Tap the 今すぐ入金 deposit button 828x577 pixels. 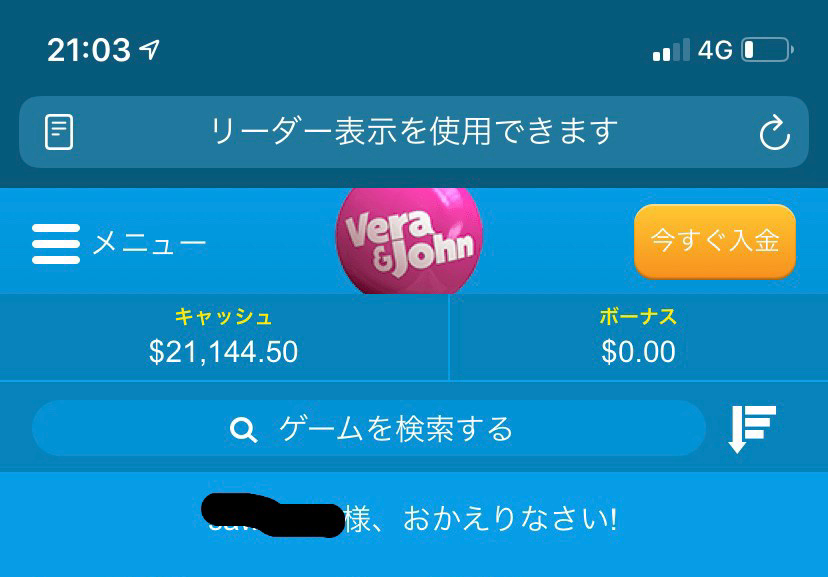(714, 241)
